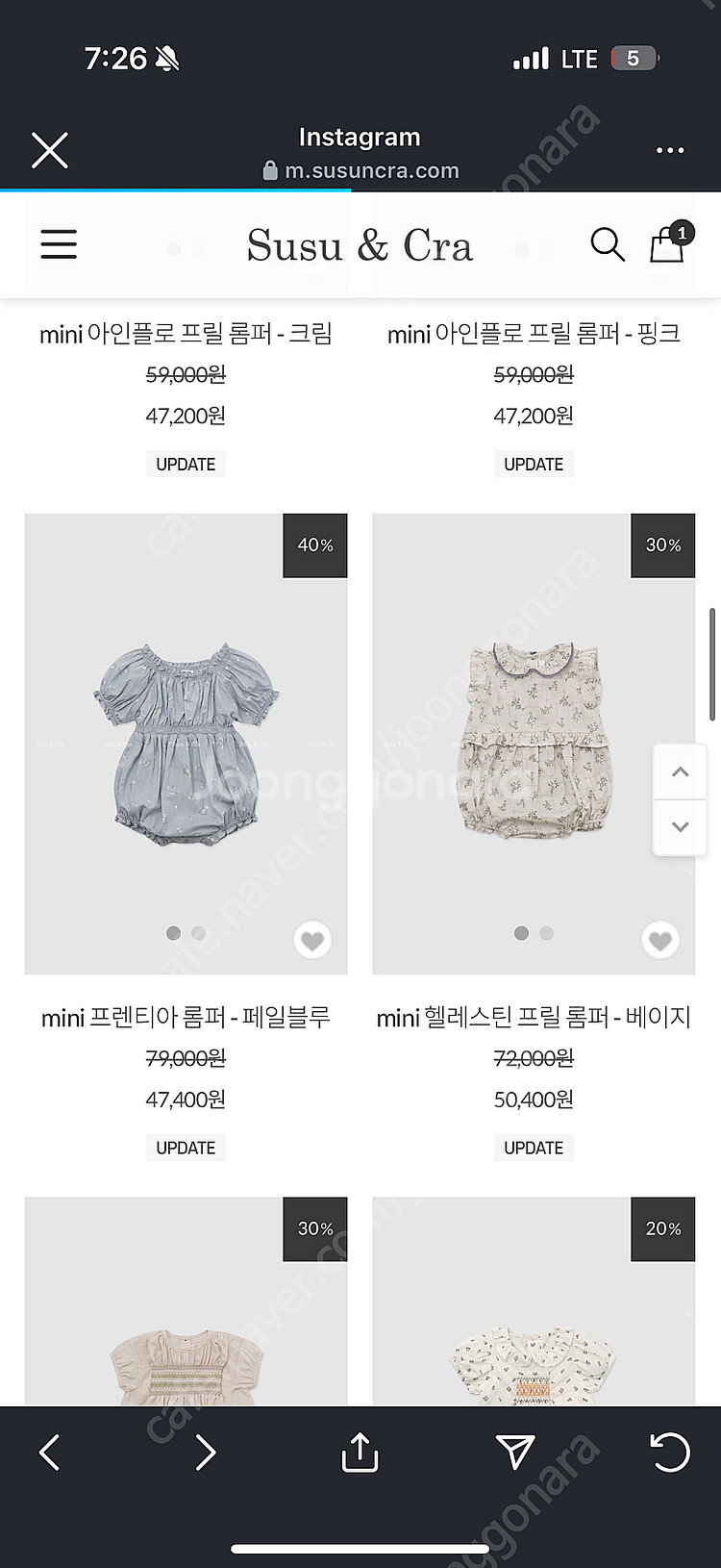The width and height of the screenshot is (721, 1568).
Task: Open the mini 헬레스틴 프릴 롬퍼 베이지 product image
Action: click(534, 743)
